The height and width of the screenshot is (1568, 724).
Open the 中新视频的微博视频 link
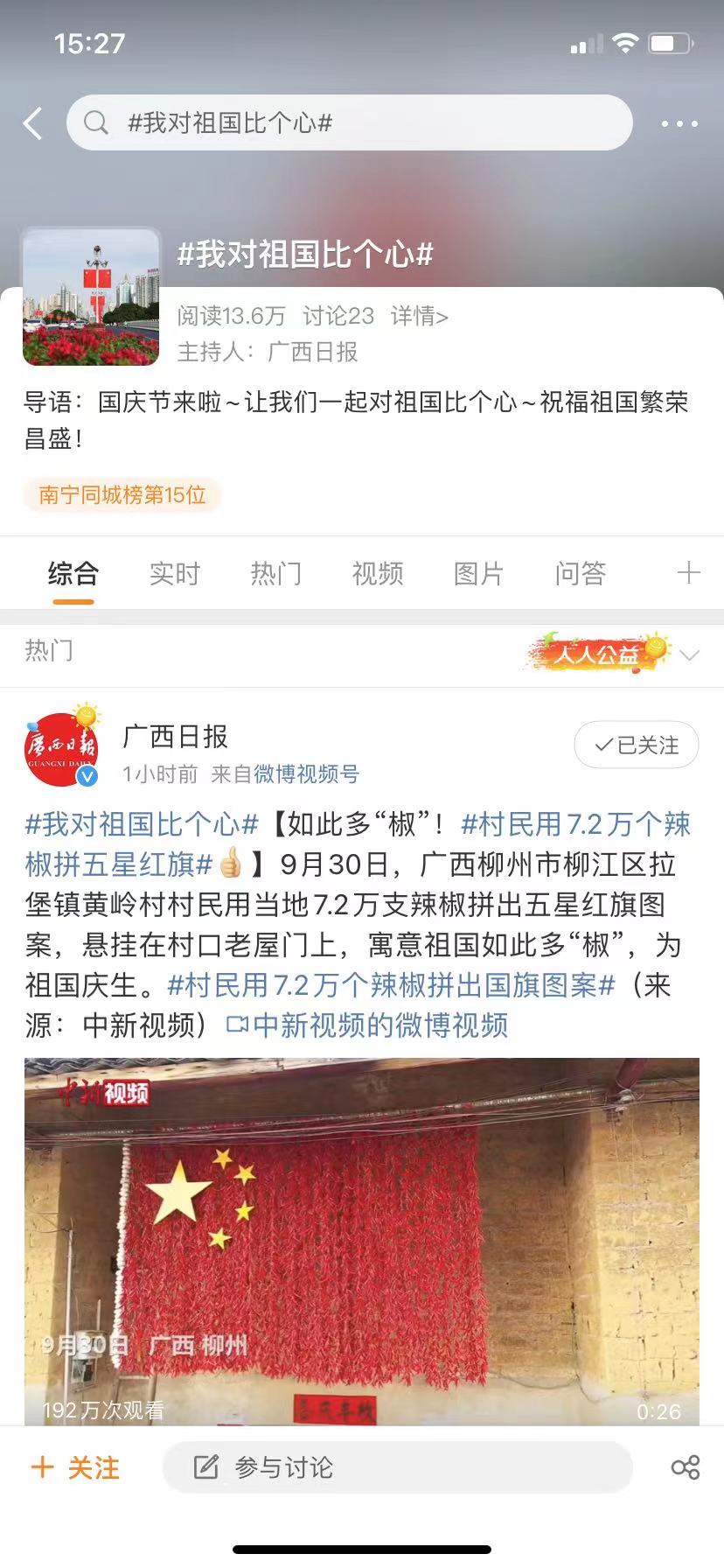tap(367, 1025)
